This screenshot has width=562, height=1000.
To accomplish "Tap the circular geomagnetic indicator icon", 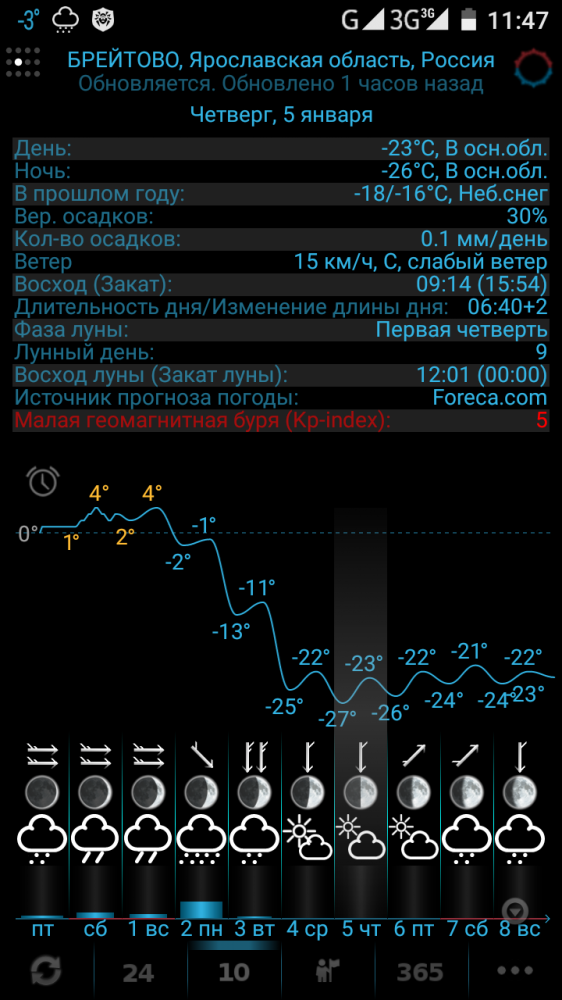I will click(531, 69).
